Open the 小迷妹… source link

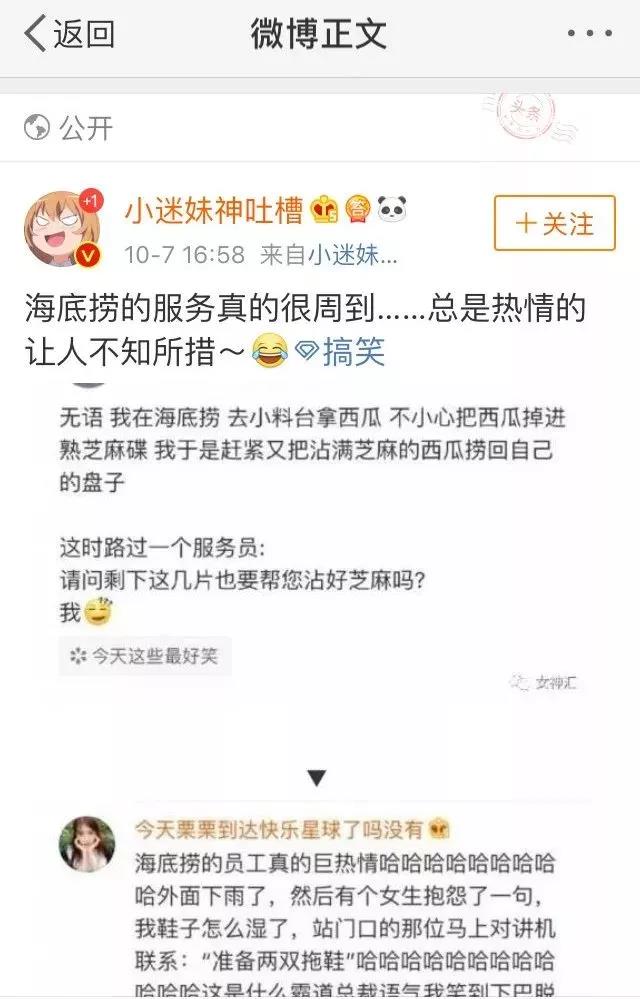tap(352, 254)
